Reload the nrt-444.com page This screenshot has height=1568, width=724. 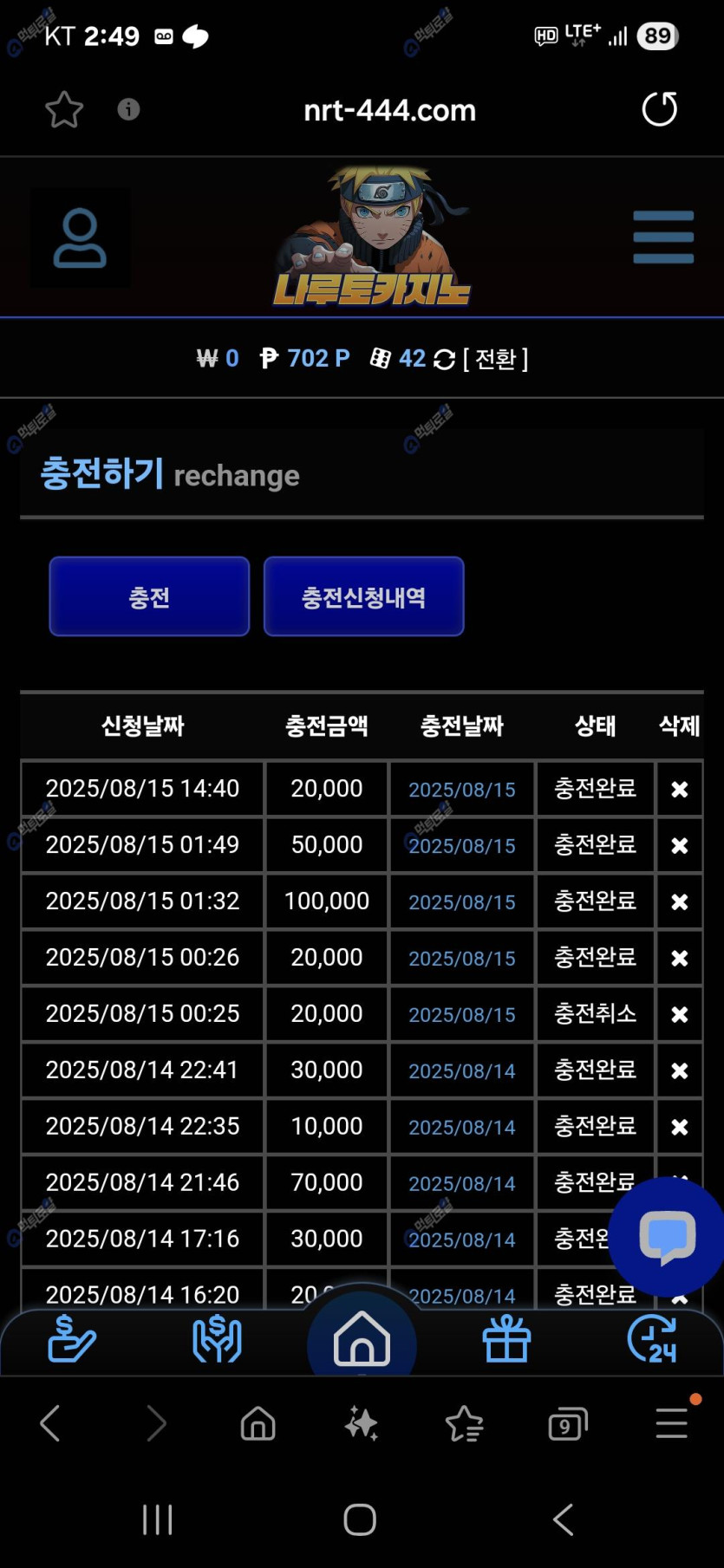pyautogui.click(x=659, y=109)
